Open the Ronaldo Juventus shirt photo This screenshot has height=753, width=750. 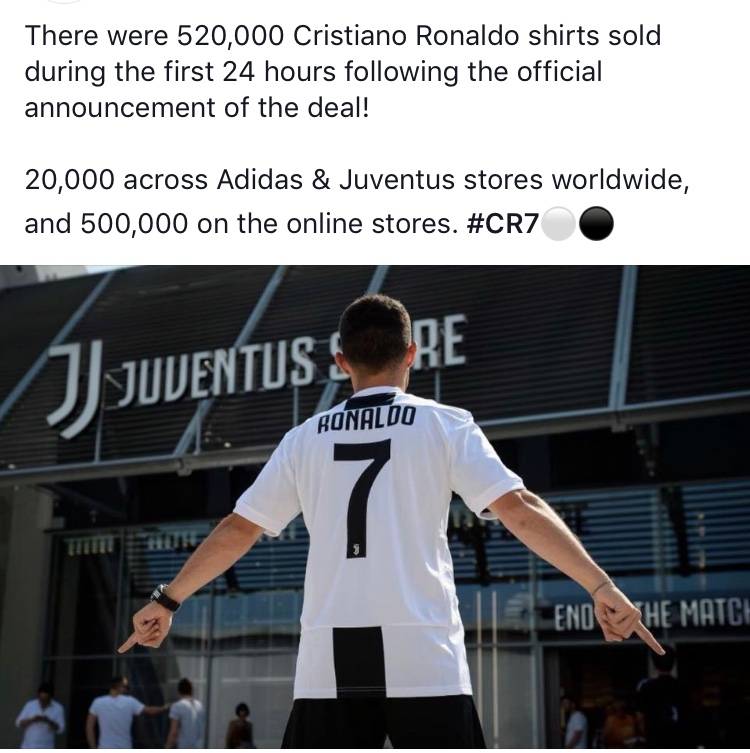click(375, 508)
